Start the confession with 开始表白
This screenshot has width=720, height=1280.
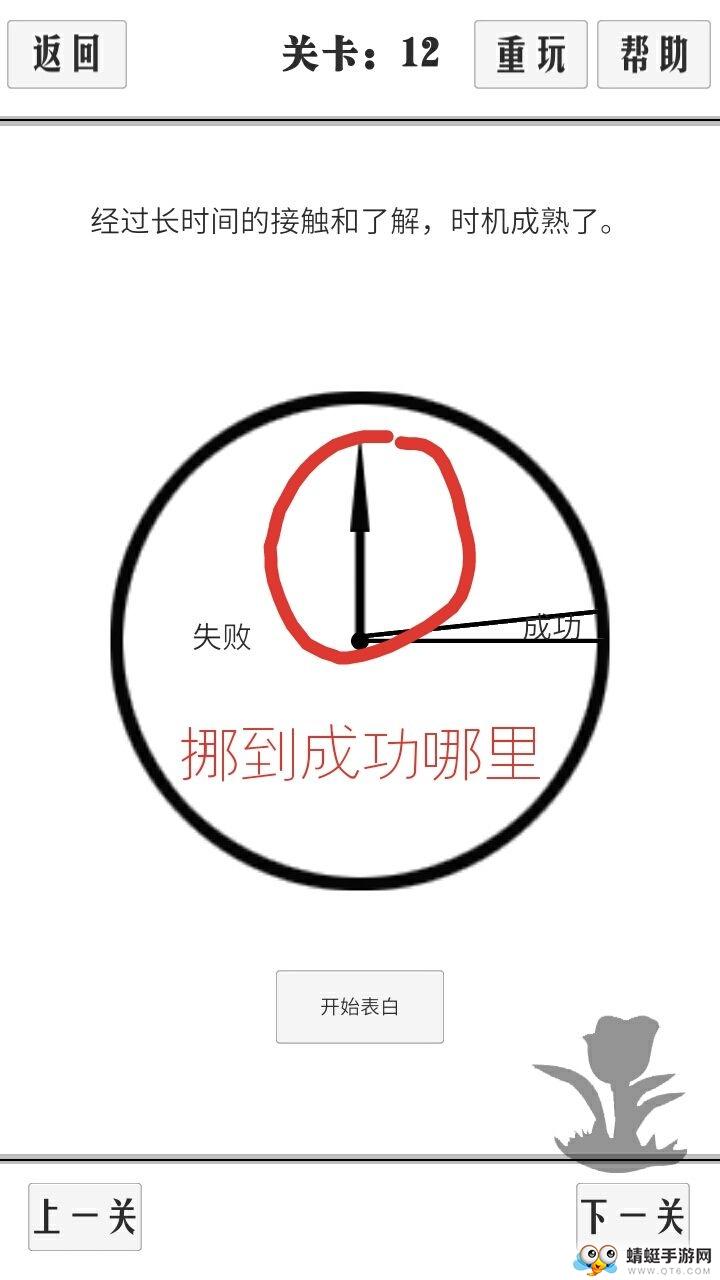[360, 1007]
